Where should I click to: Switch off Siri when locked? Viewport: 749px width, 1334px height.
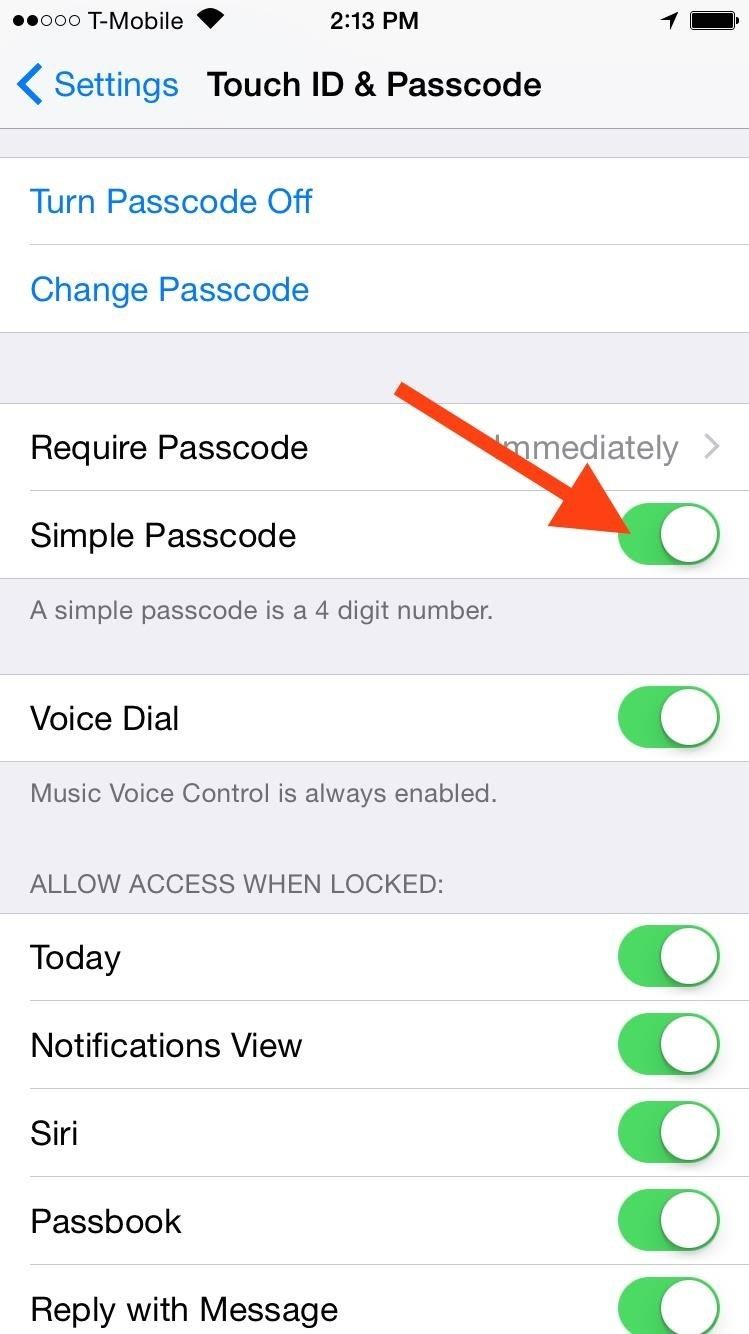click(669, 1133)
